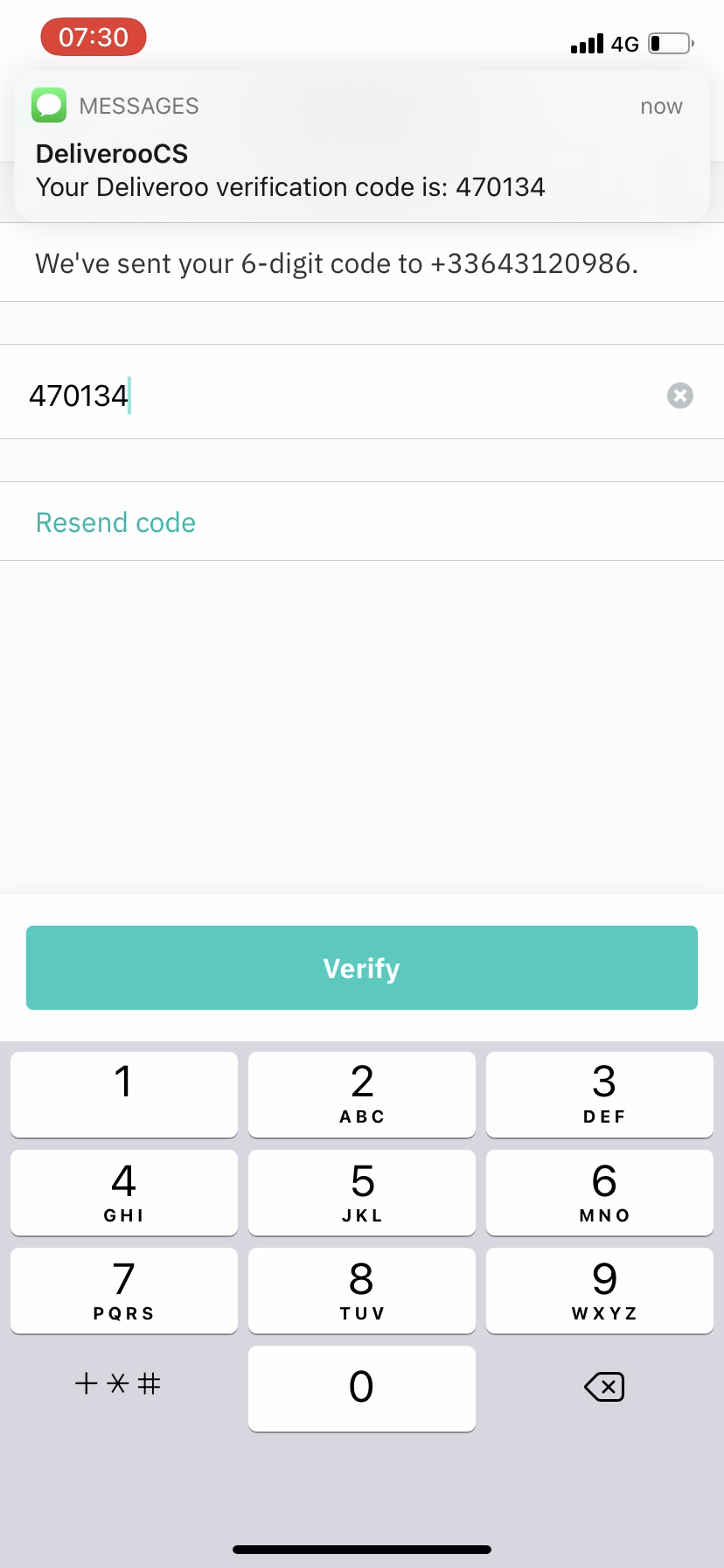The height and width of the screenshot is (1568, 724).
Task: Tap the backspace key on the keypad
Action: click(x=602, y=1387)
